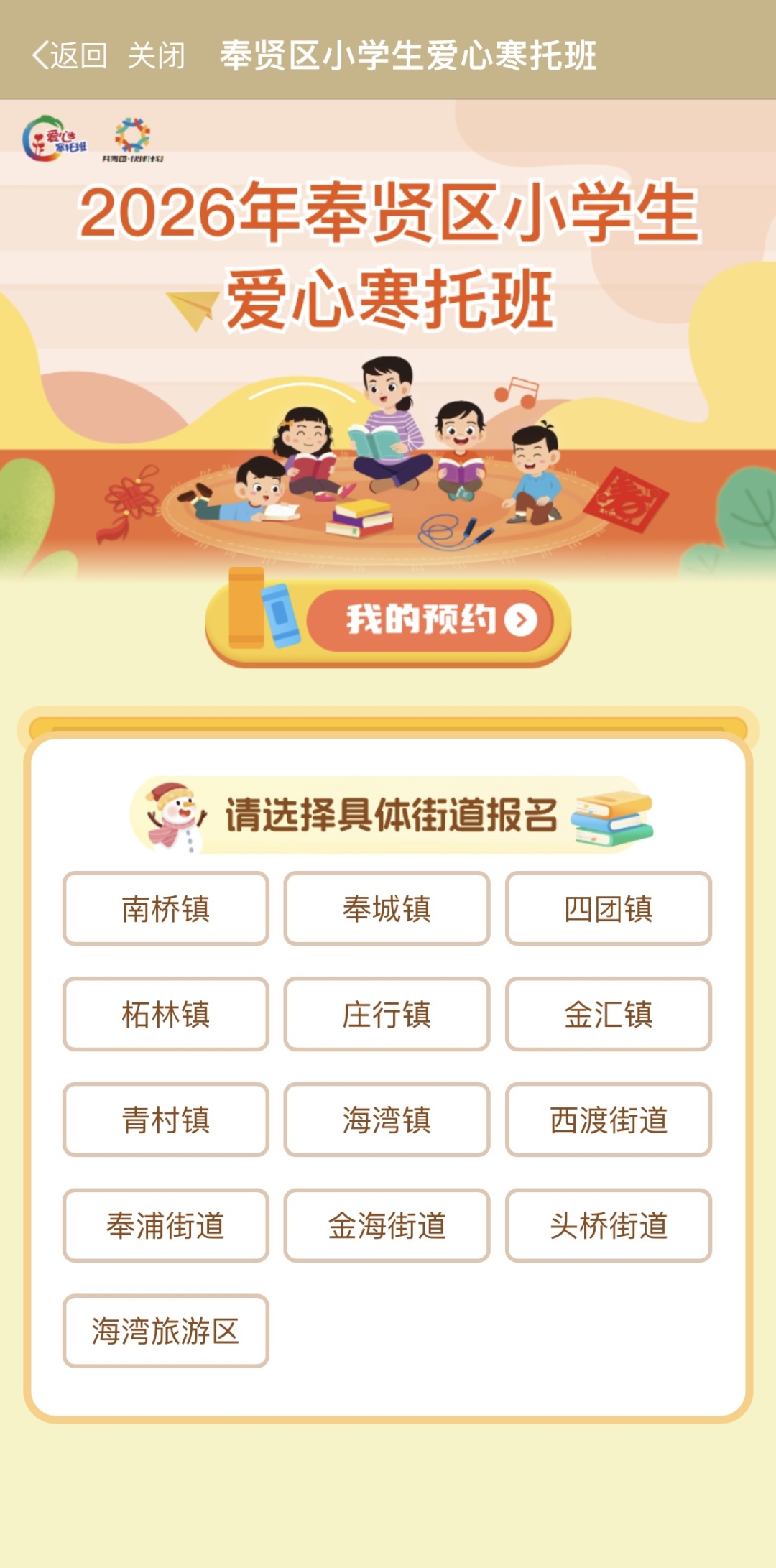The width and height of the screenshot is (776, 1568).
Task: Select 南桥镇 for registration
Action: tap(165, 909)
